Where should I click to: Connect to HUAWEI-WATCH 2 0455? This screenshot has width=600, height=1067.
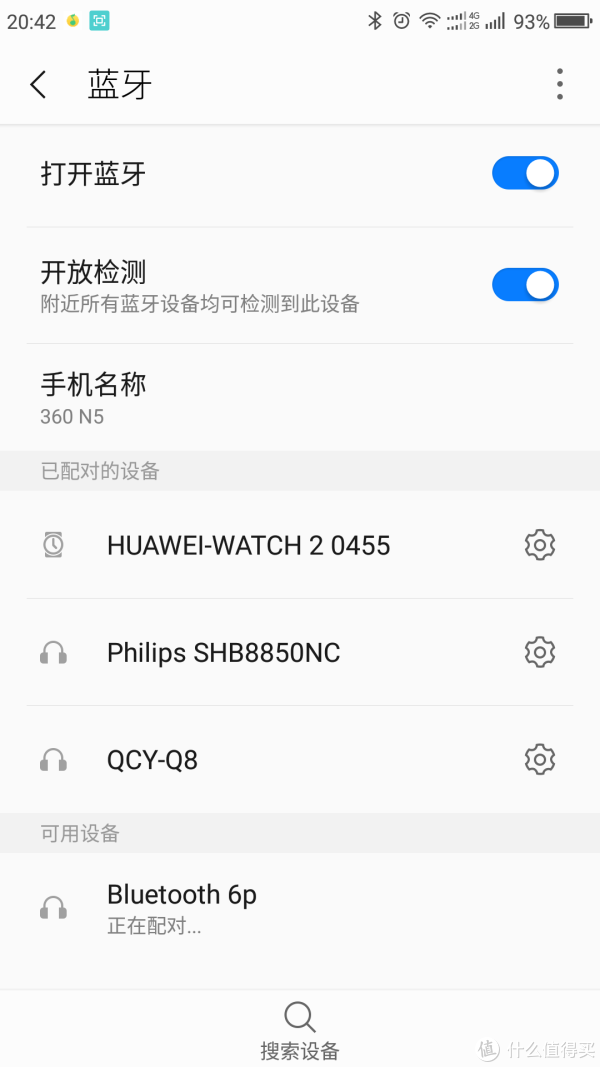(248, 545)
